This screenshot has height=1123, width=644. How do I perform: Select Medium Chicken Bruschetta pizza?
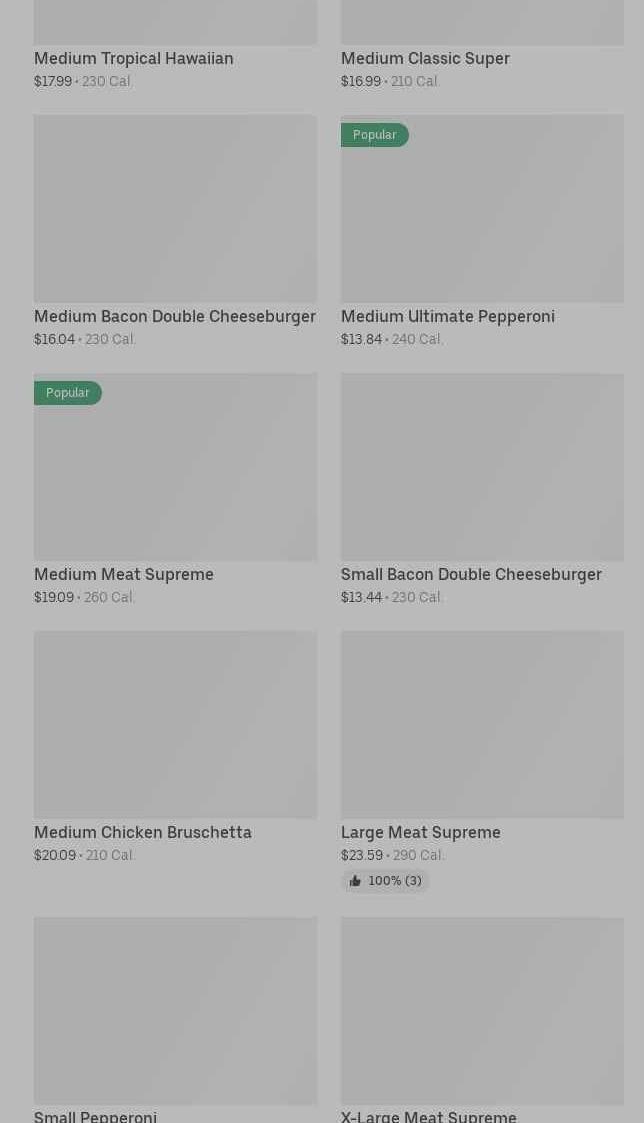(x=175, y=725)
